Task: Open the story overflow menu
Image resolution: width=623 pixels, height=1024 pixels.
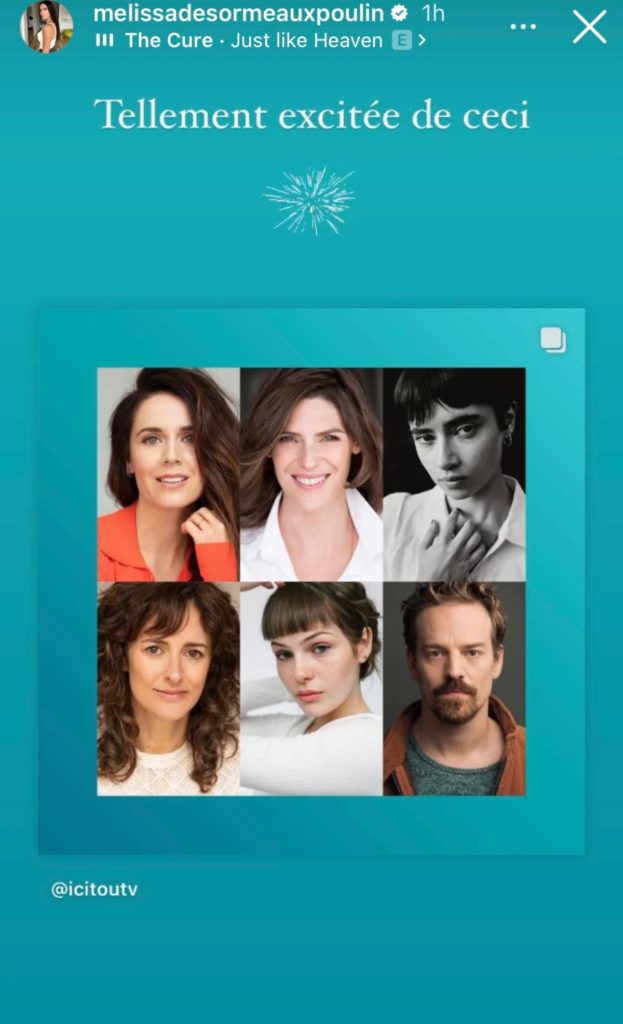Action: [x=523, y=27]
